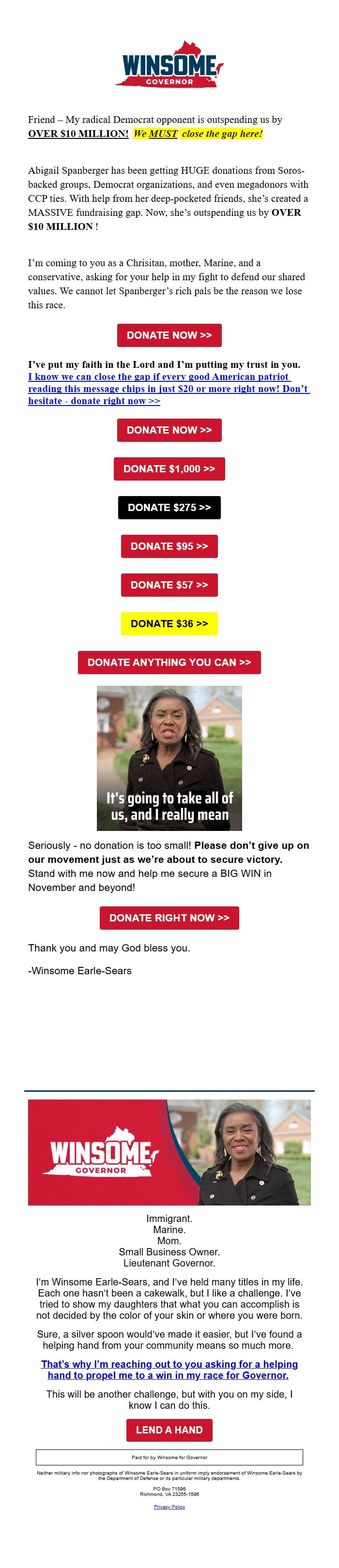Tap DONATE ANYTHING YOU CAN

coord(169,662)
